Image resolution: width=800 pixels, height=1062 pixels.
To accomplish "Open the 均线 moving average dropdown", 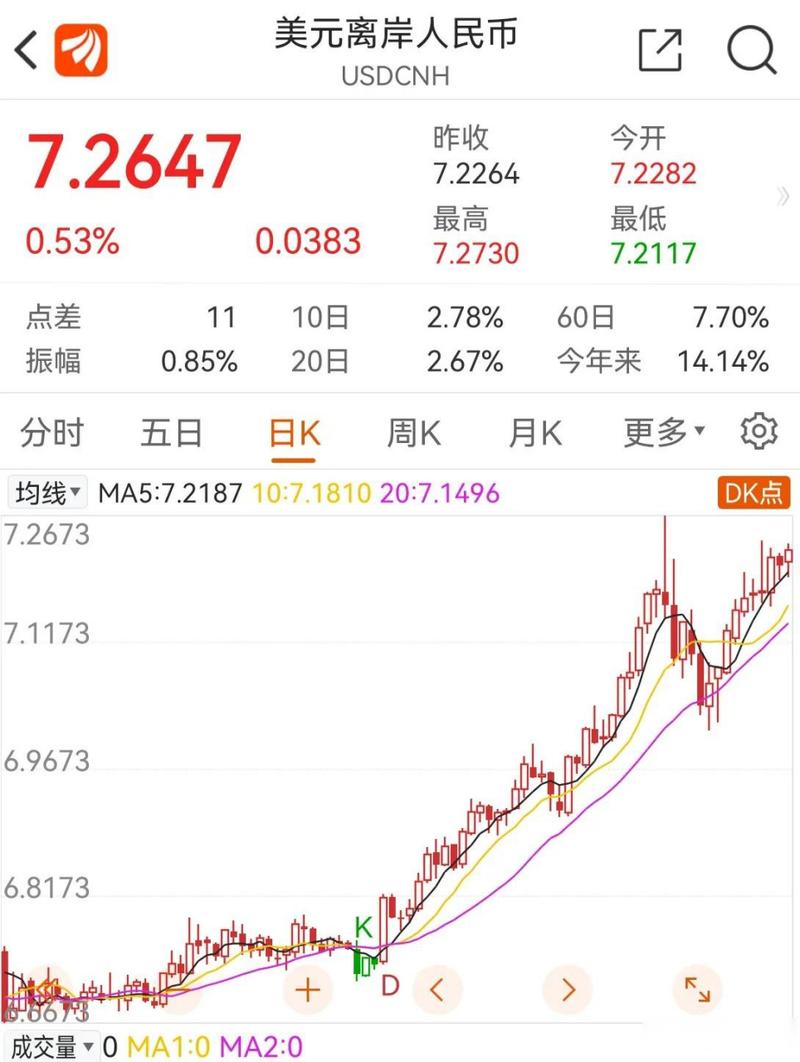I will coord(48,492).
